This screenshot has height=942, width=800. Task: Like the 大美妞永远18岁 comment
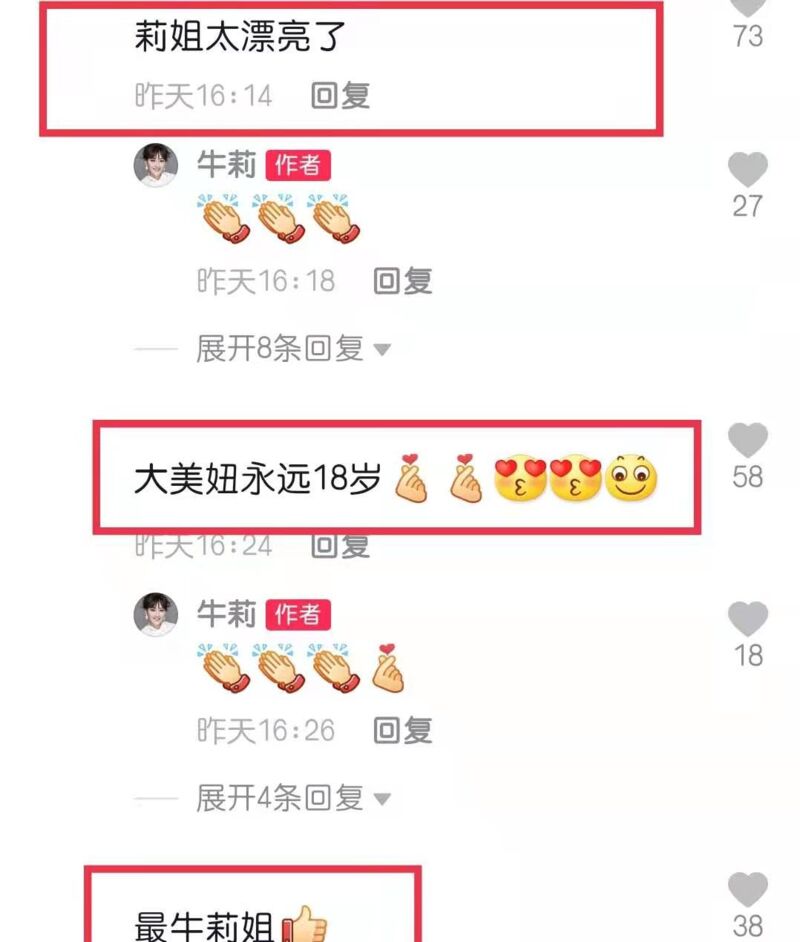(747, 441)
